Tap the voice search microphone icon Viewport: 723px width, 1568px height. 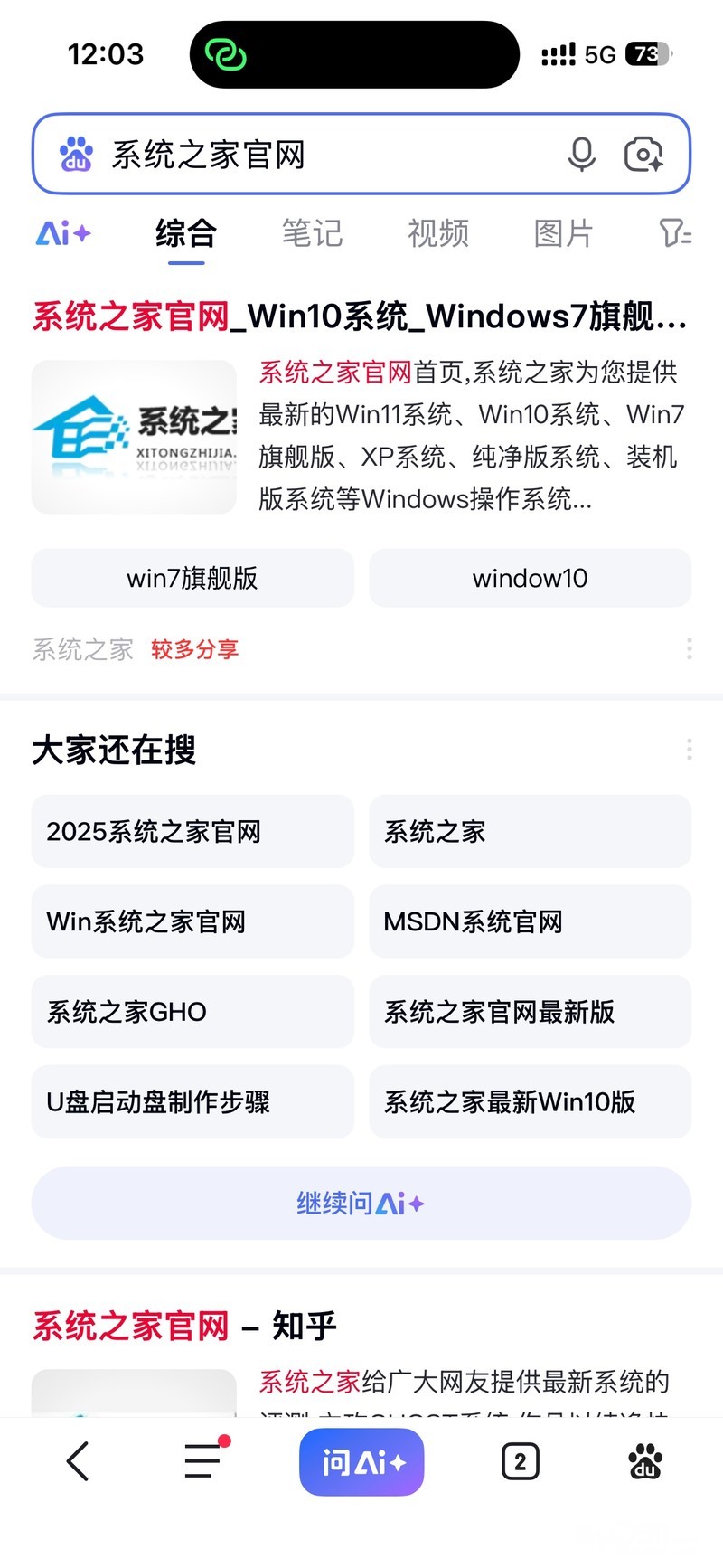[x=582, y=155]
